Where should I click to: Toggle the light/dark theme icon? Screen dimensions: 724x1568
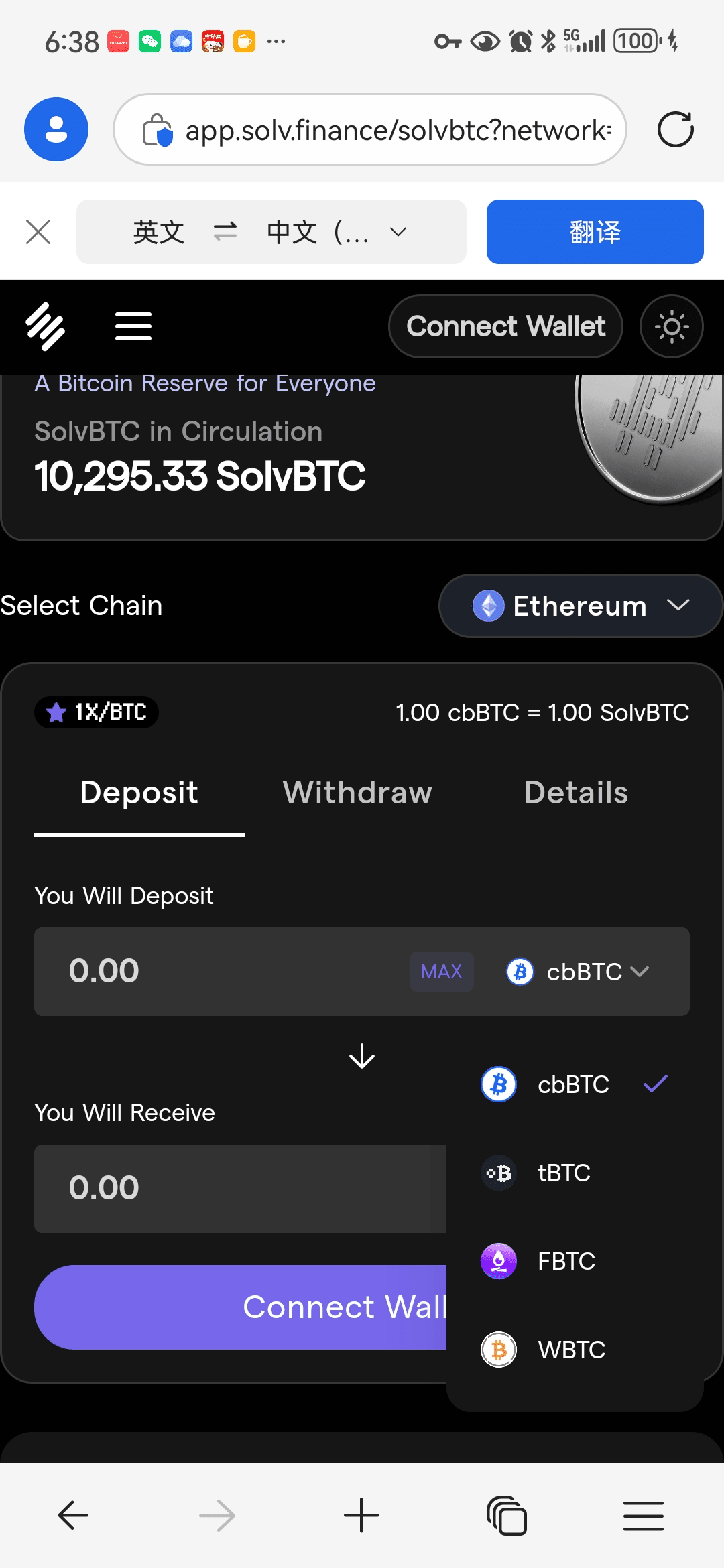click(671, 326)
